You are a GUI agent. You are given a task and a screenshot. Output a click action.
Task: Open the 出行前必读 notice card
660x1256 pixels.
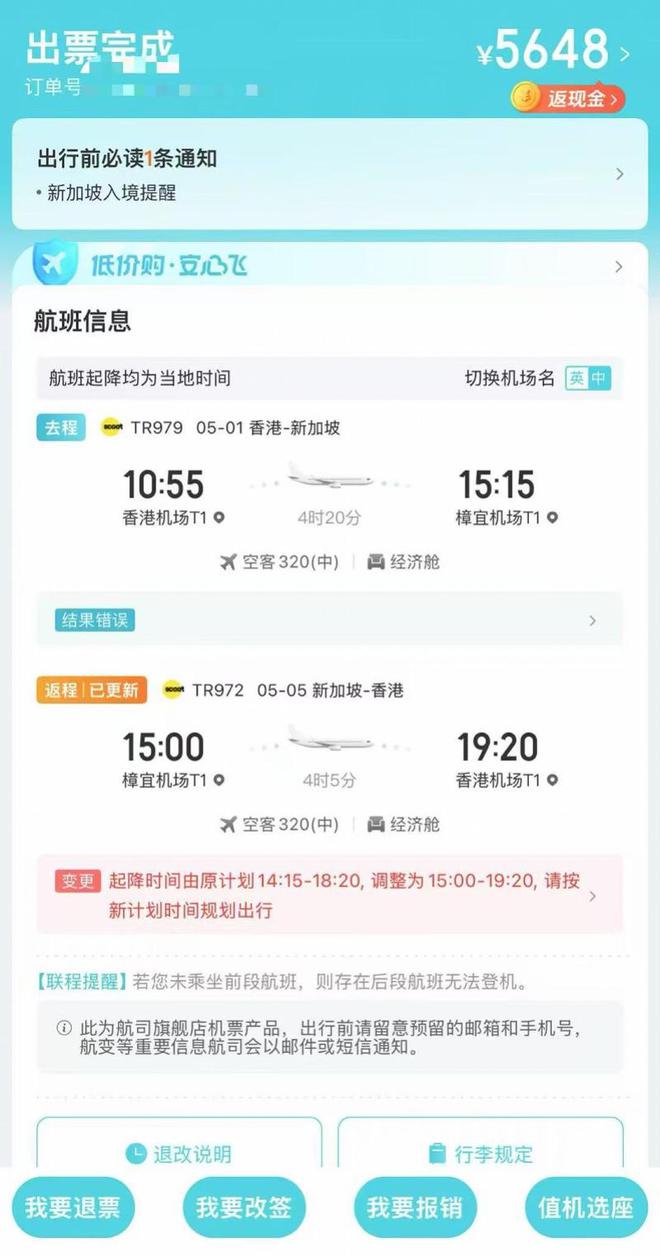coord(330,174)
